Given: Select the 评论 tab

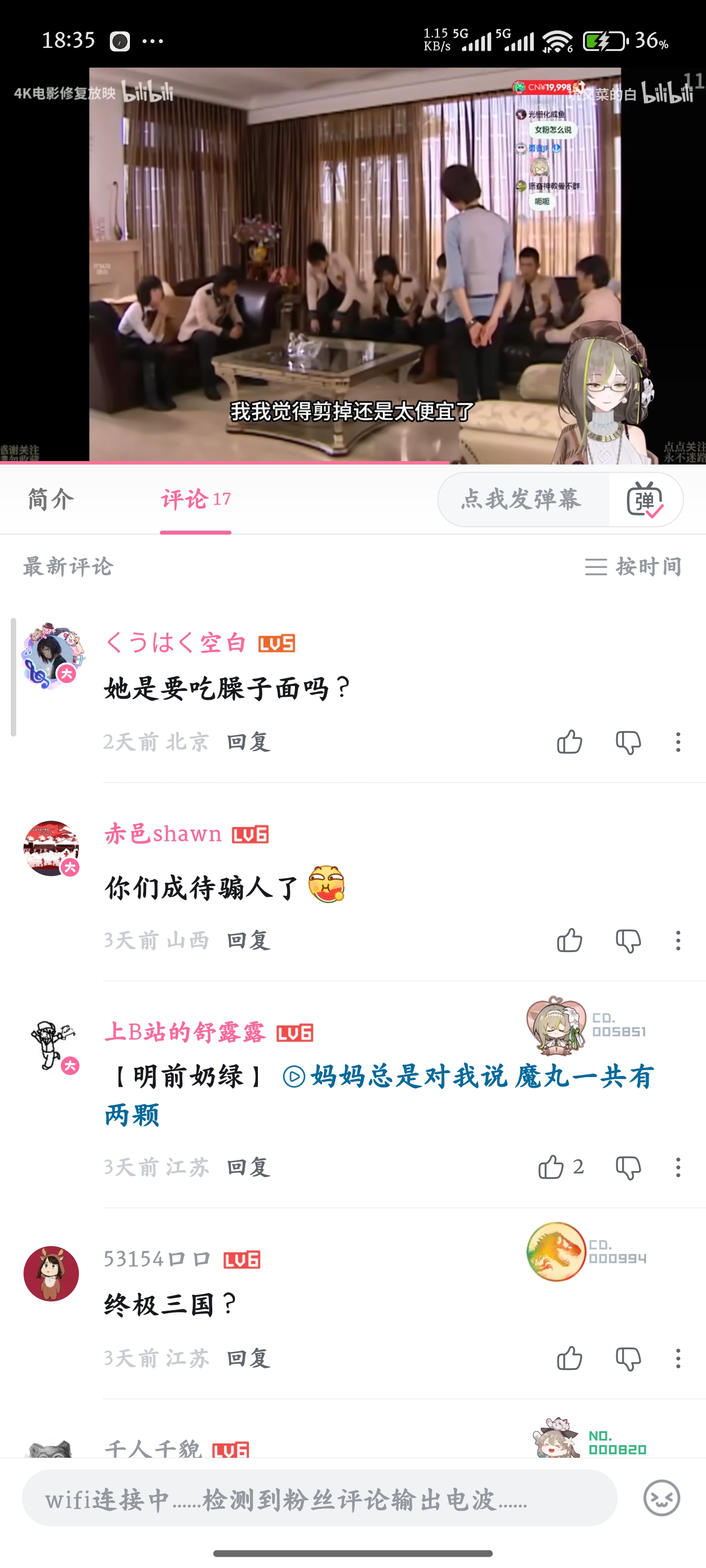Looking at the screenshot, I should (x=195, y=499).
